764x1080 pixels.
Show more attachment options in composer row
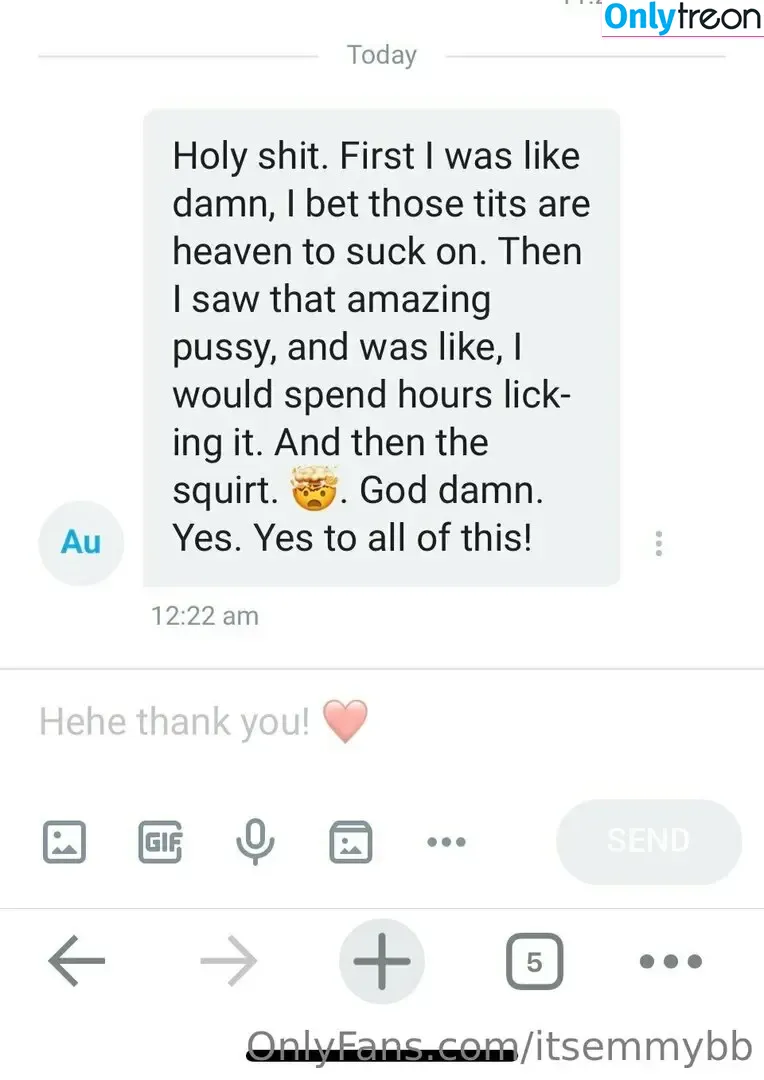446,842
